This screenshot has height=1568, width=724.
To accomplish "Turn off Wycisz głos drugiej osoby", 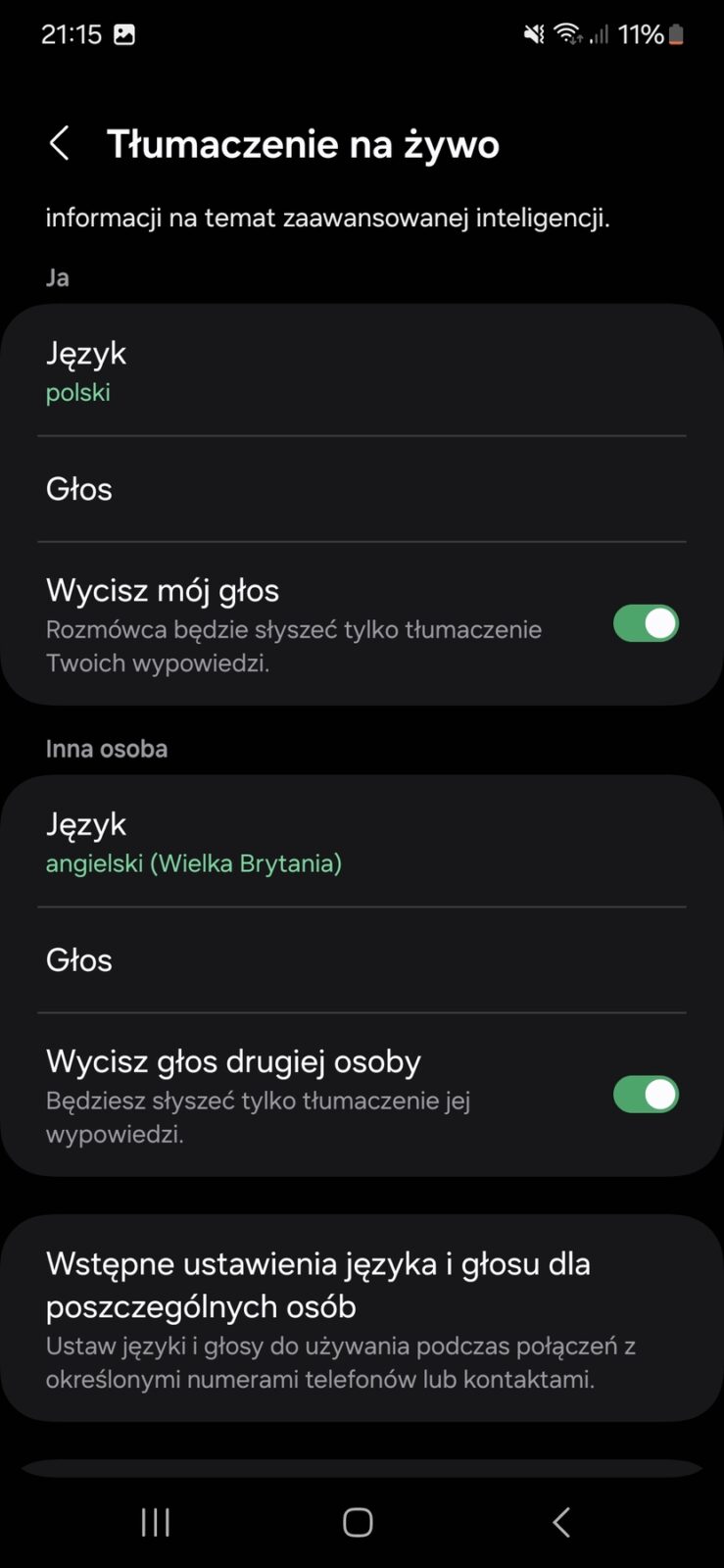I will click(645, 1095).
